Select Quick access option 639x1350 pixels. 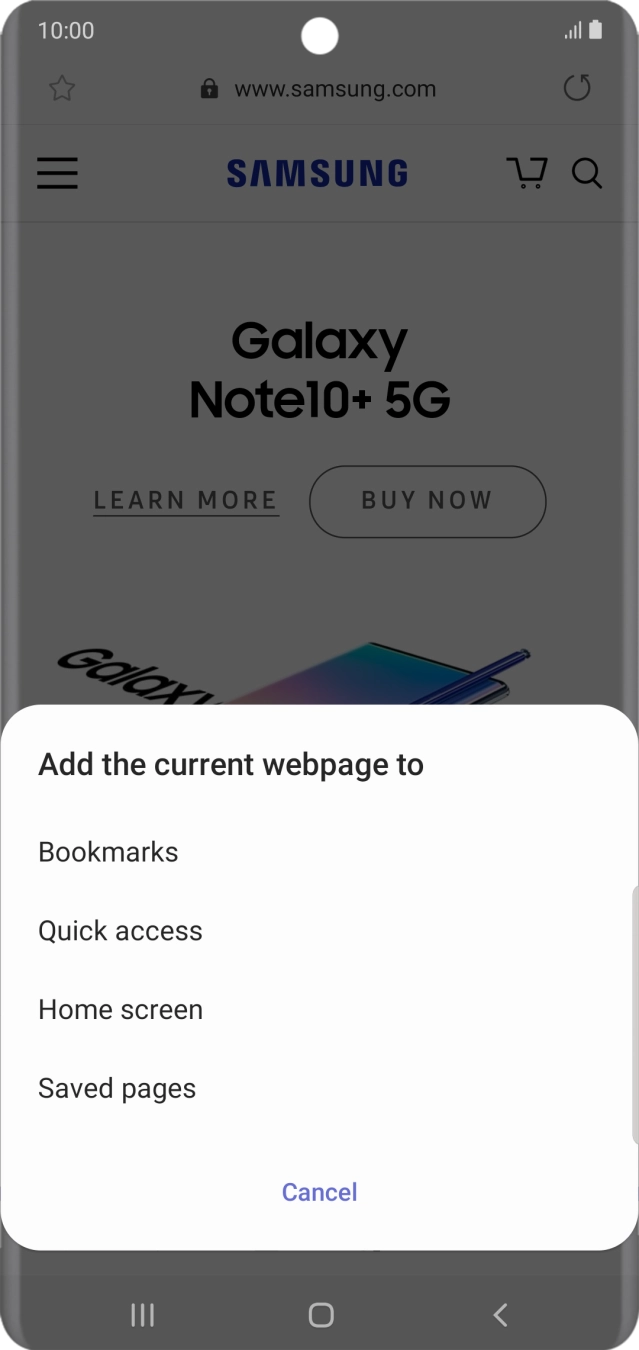(x=120, y=931)
